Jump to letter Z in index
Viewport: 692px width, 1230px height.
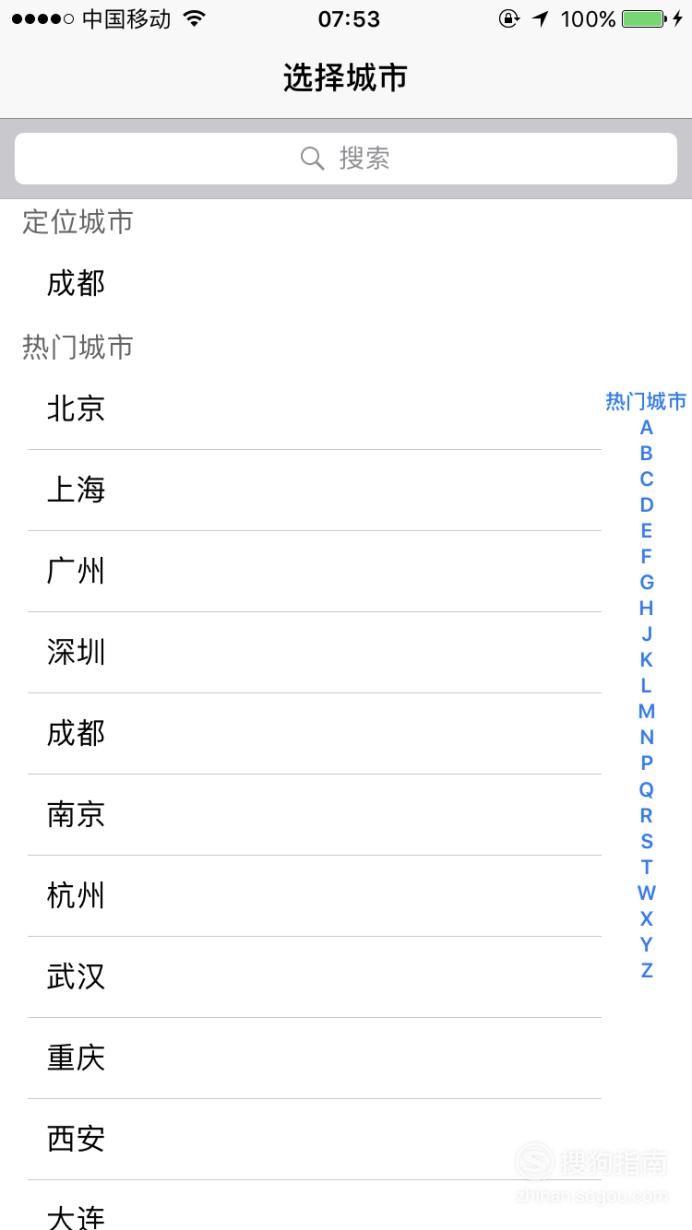click(646, 970)
